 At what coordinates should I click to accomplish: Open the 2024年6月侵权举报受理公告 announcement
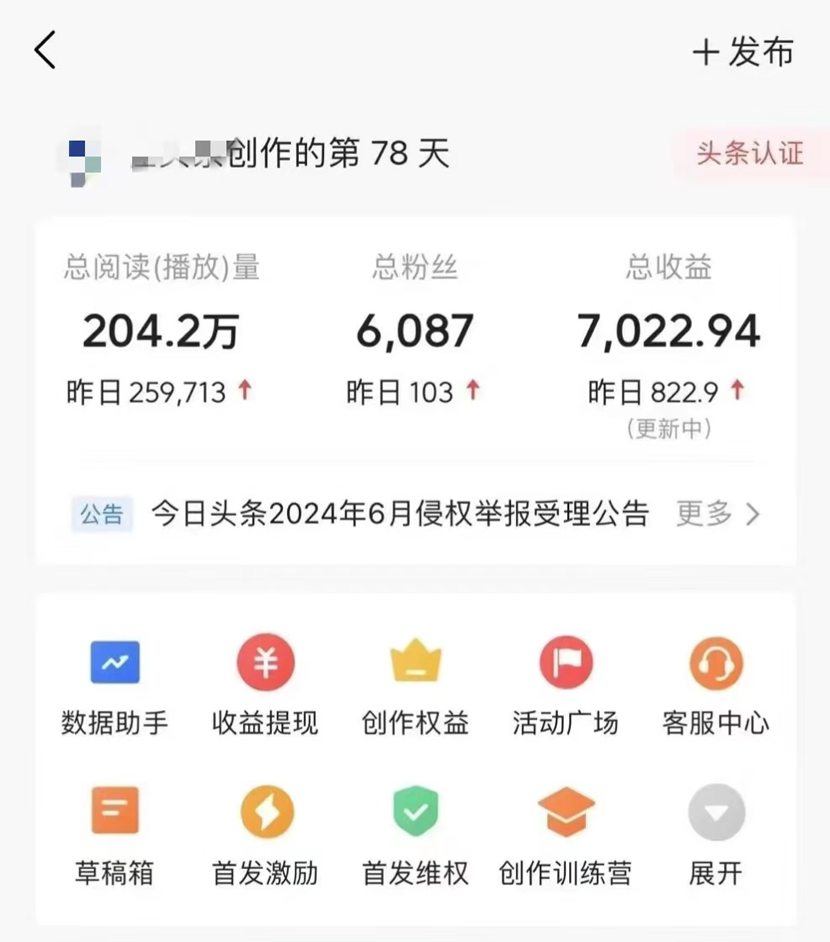tap(400, 514)
